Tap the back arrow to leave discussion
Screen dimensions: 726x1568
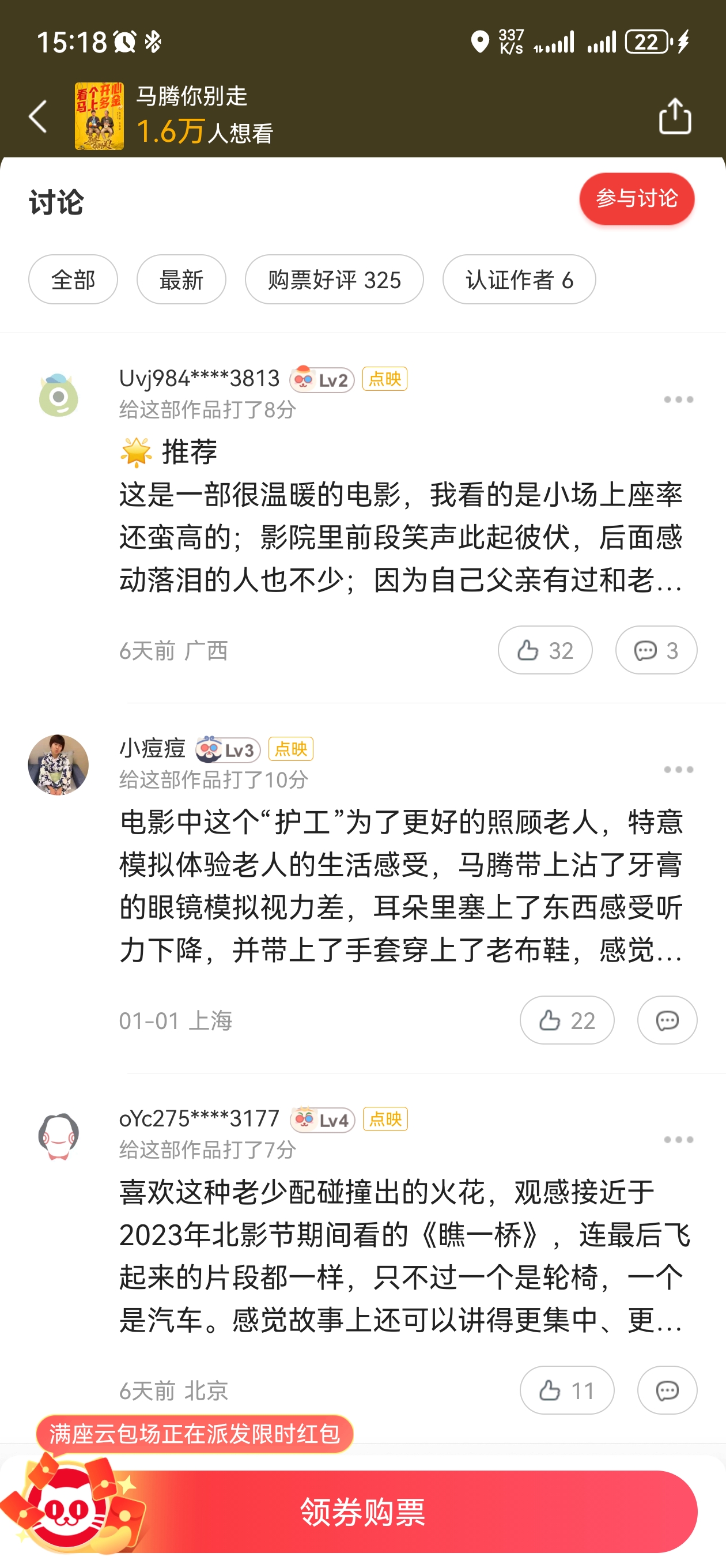pyautogui.click(x=37, y=116)
